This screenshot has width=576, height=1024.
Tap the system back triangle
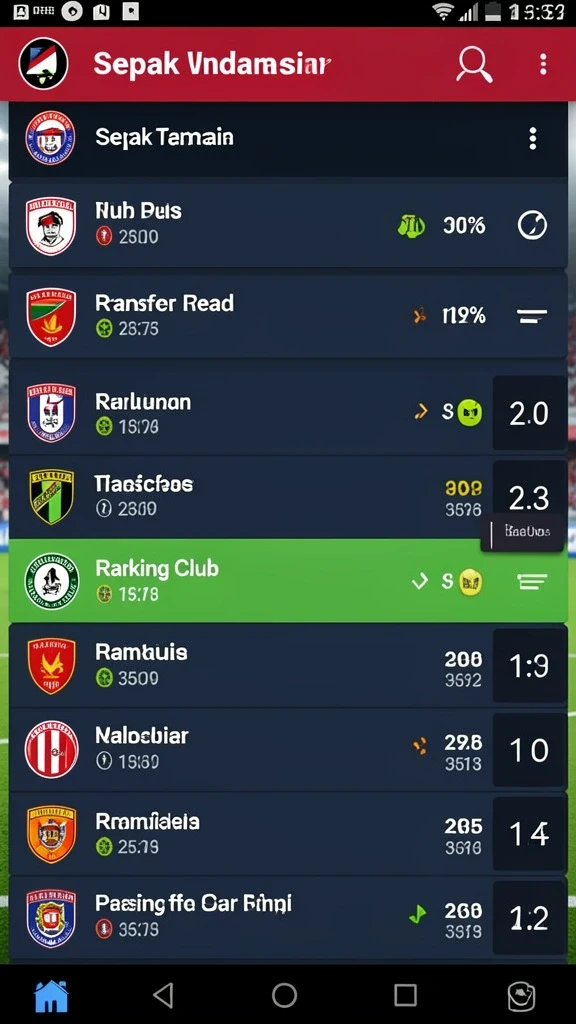click(163, 996)
